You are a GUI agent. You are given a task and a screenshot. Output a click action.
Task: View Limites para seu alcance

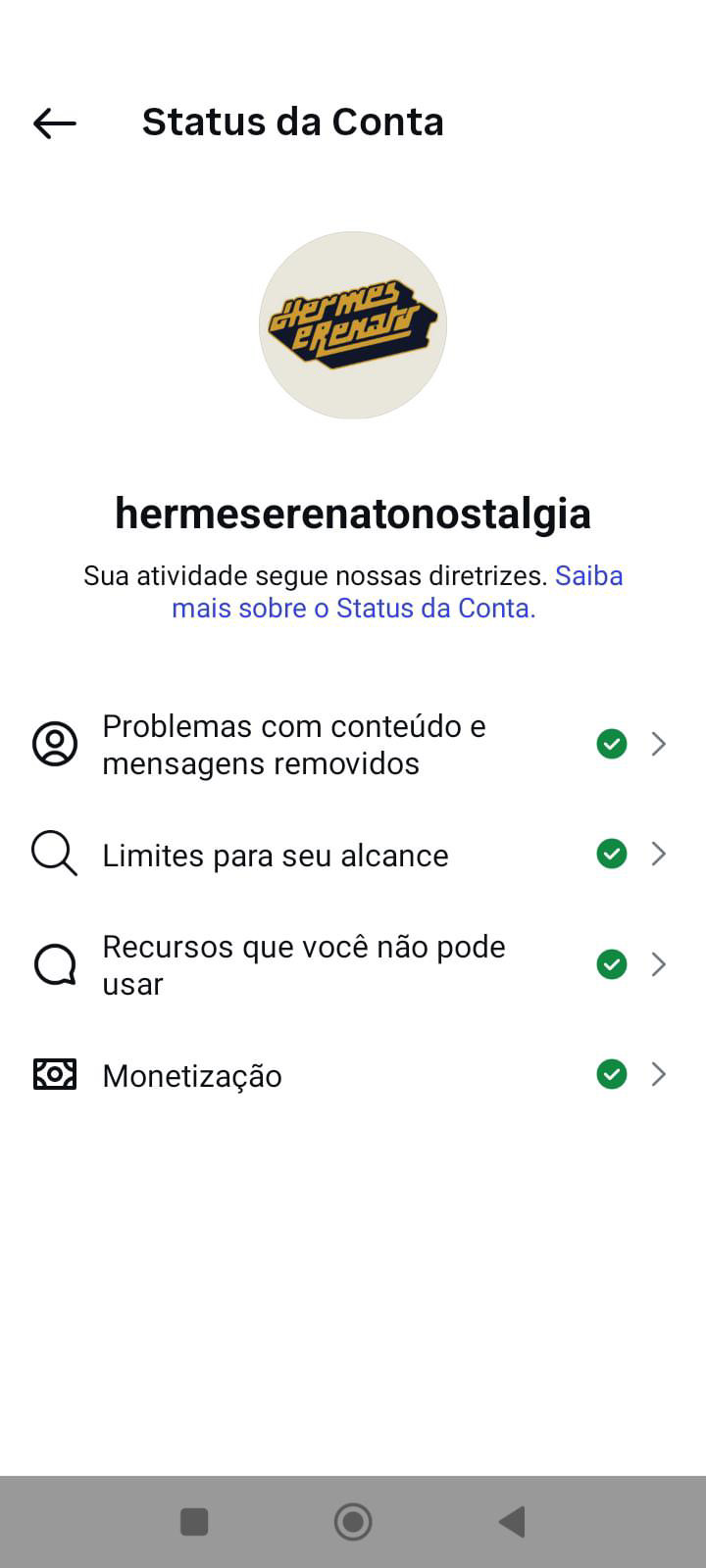pos(276,856)
